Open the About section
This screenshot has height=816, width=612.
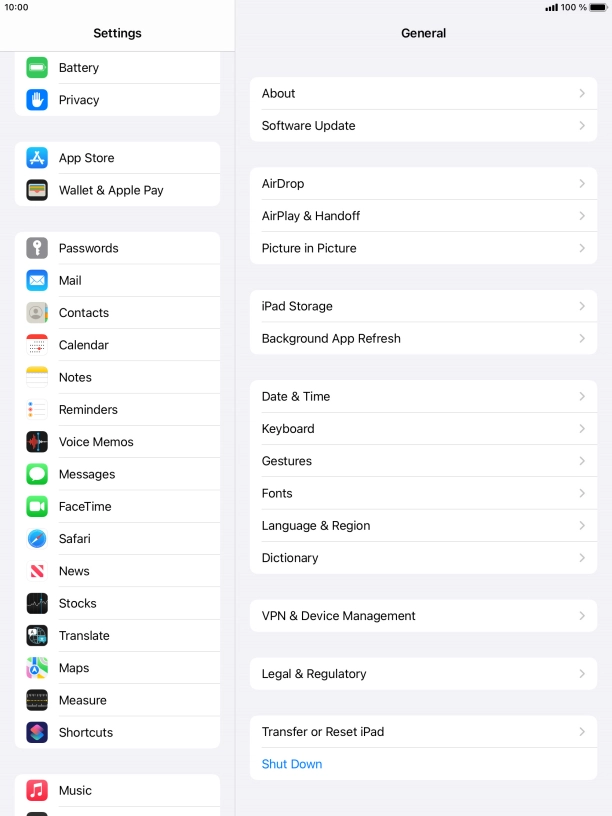pos(422,93)
